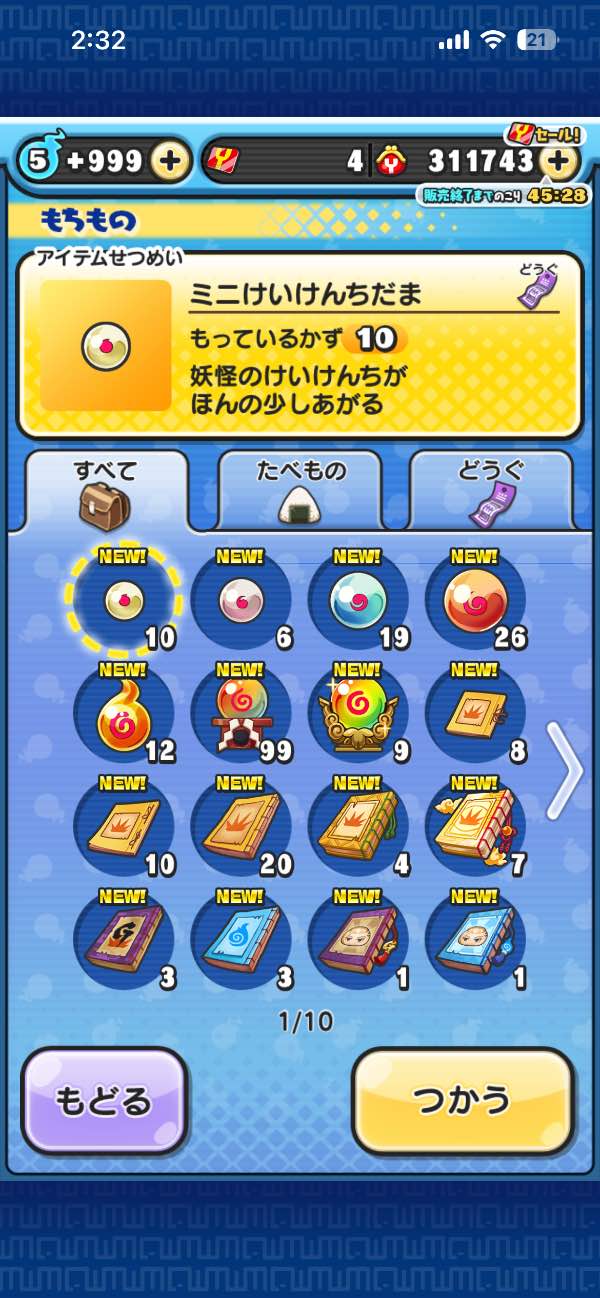
Task: Switch to the たべもの tab
Action: click(x=300, y=489)
